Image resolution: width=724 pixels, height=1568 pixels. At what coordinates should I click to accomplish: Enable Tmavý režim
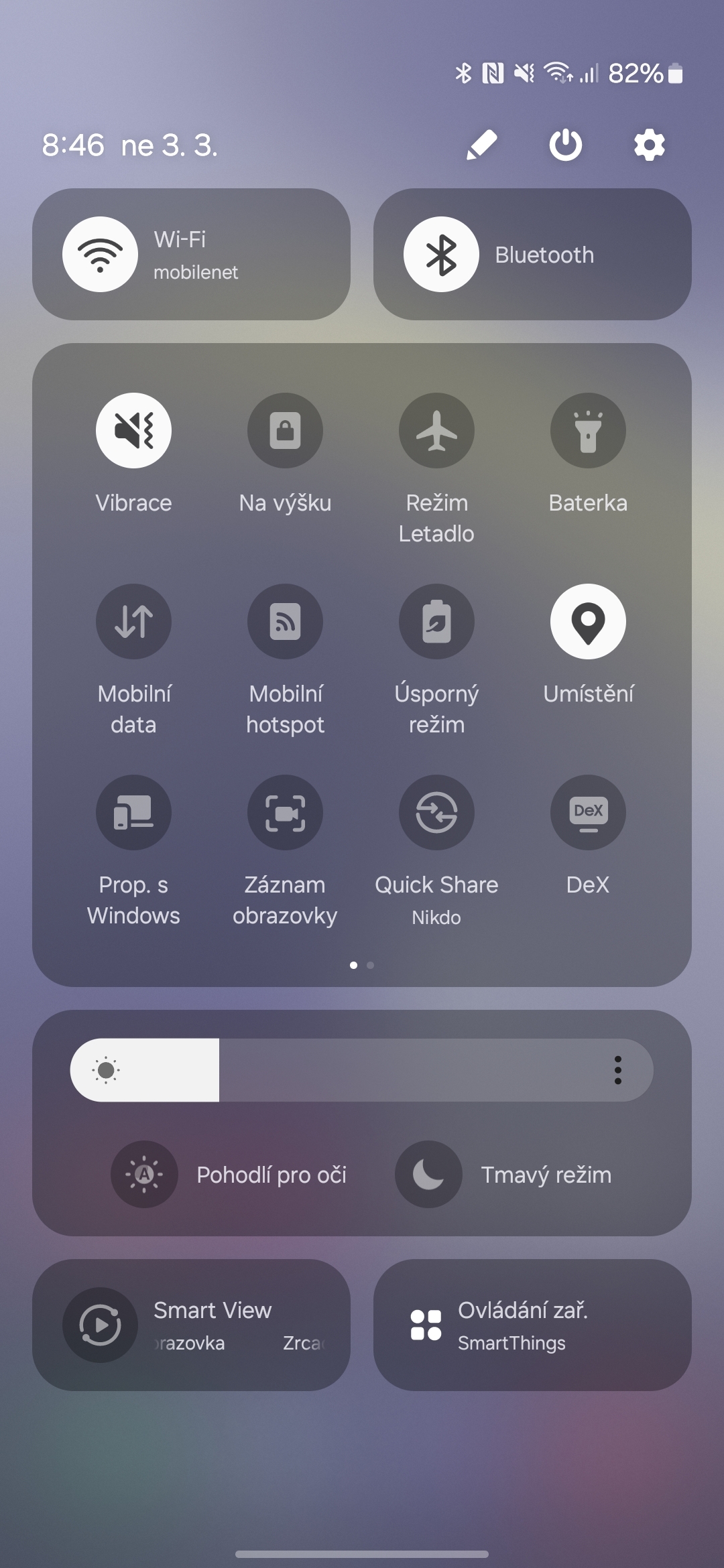[428, 1174]
